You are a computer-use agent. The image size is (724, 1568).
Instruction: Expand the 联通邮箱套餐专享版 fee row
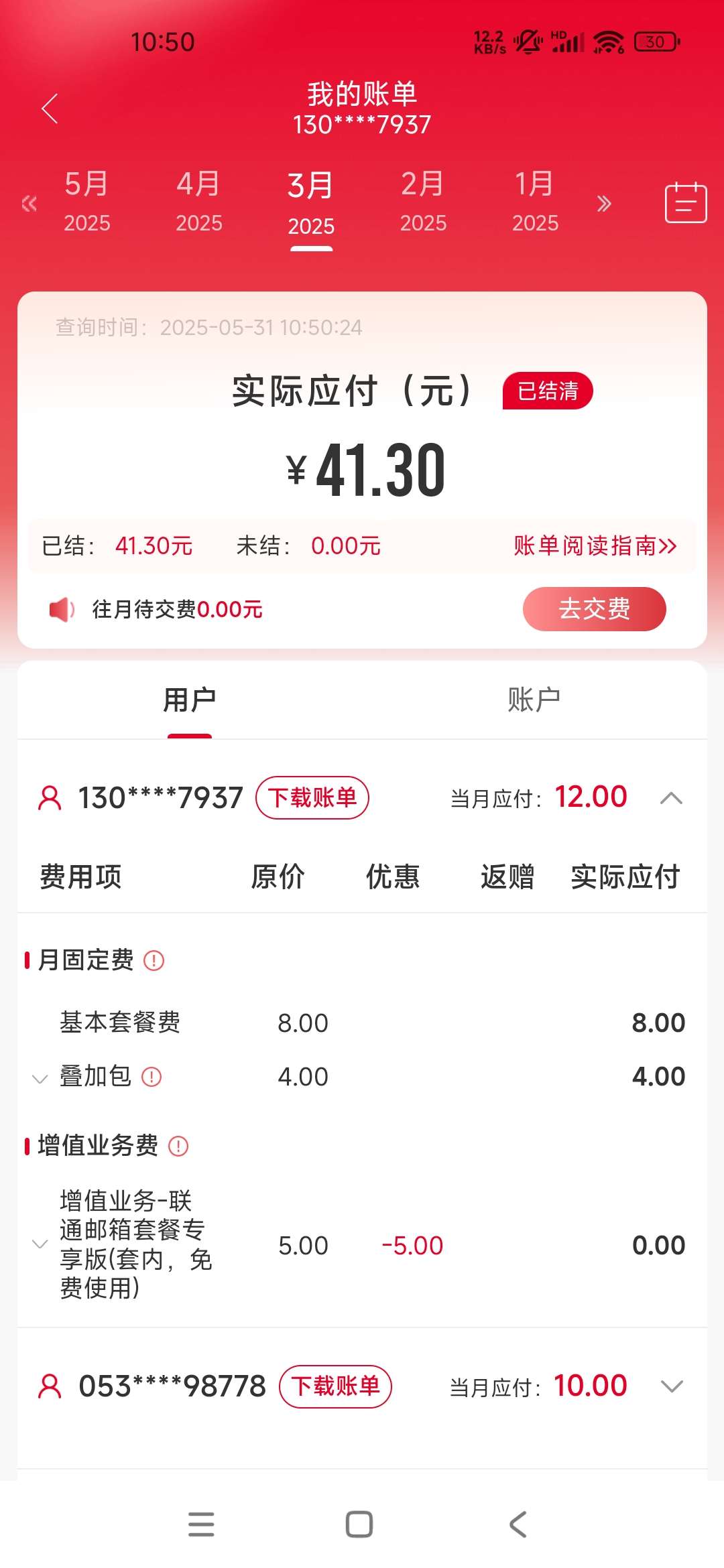(40, 1244)
